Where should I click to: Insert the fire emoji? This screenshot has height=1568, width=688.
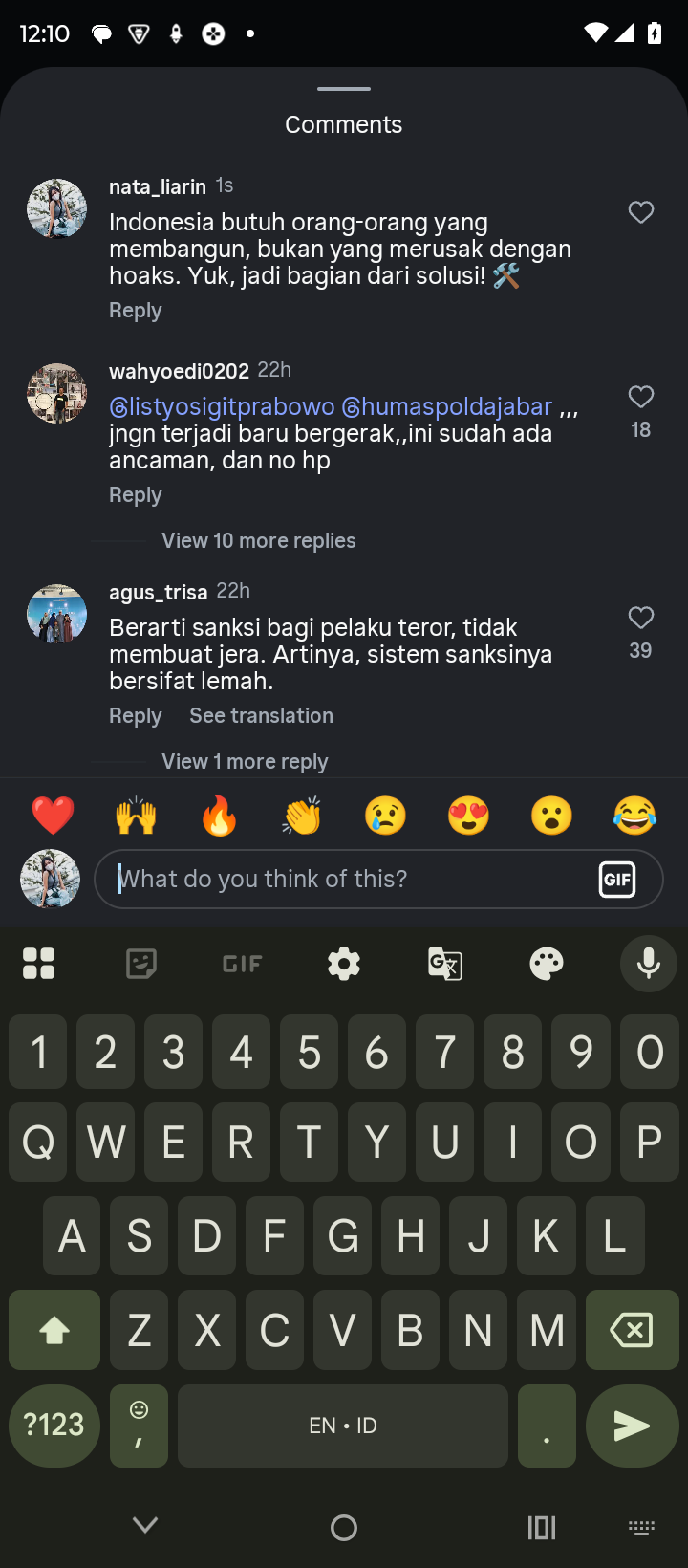point(219,817)
